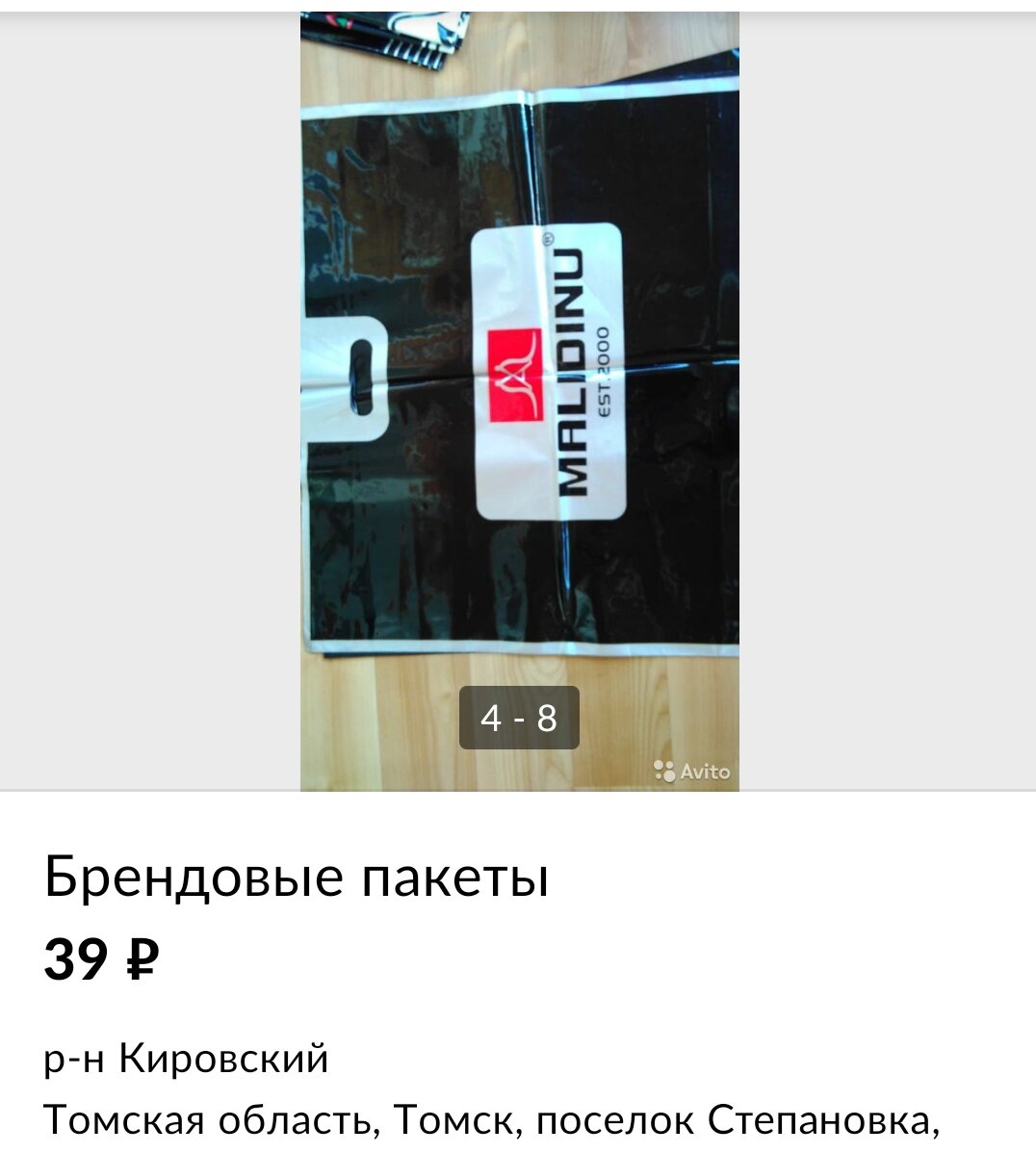Tap the white Malidinu label area of the photo
Screen dimensions: 1036x1154
[554, 376]
